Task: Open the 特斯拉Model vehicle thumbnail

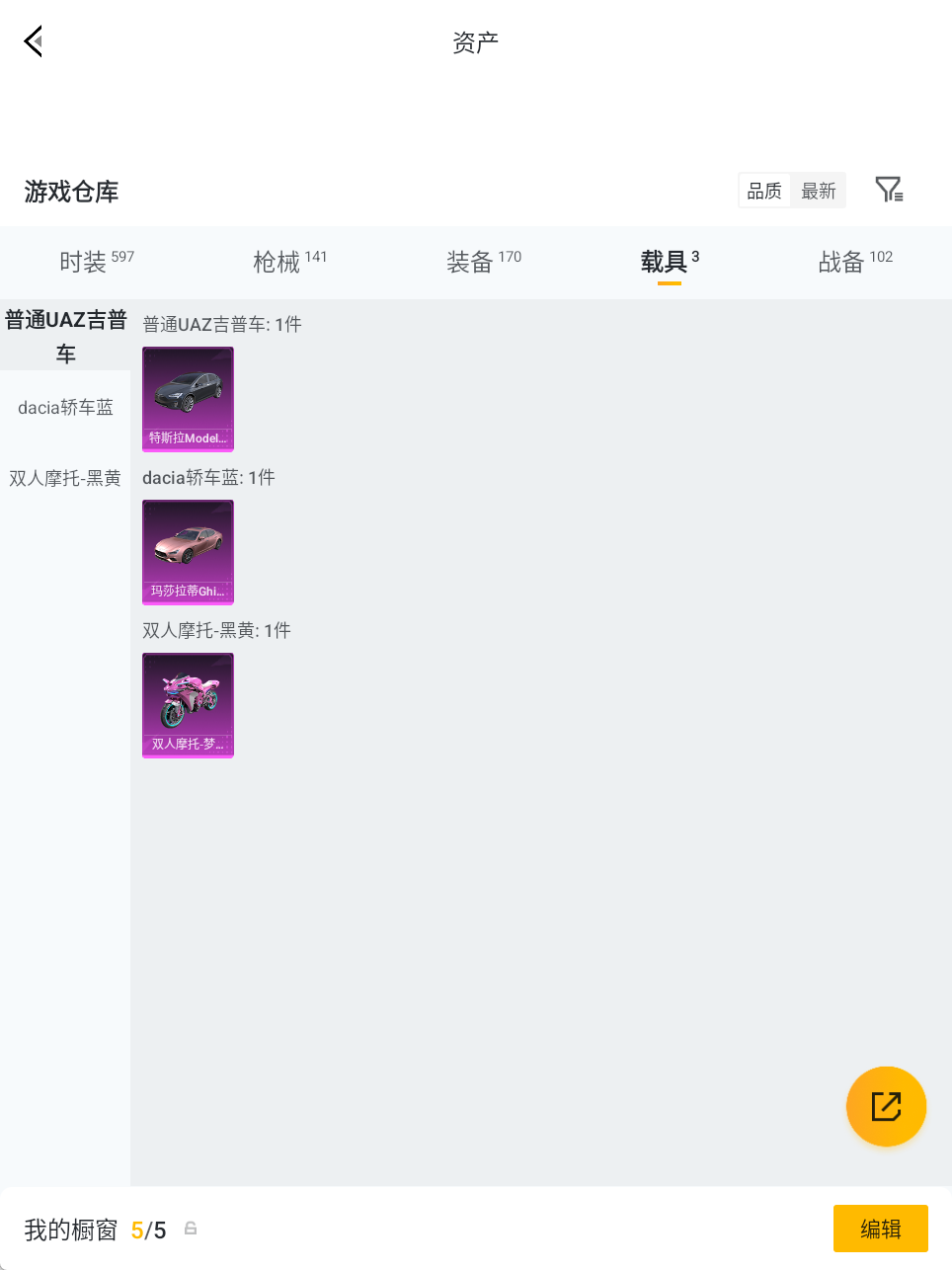Action: pyautogui.click(x=188, y=399)
